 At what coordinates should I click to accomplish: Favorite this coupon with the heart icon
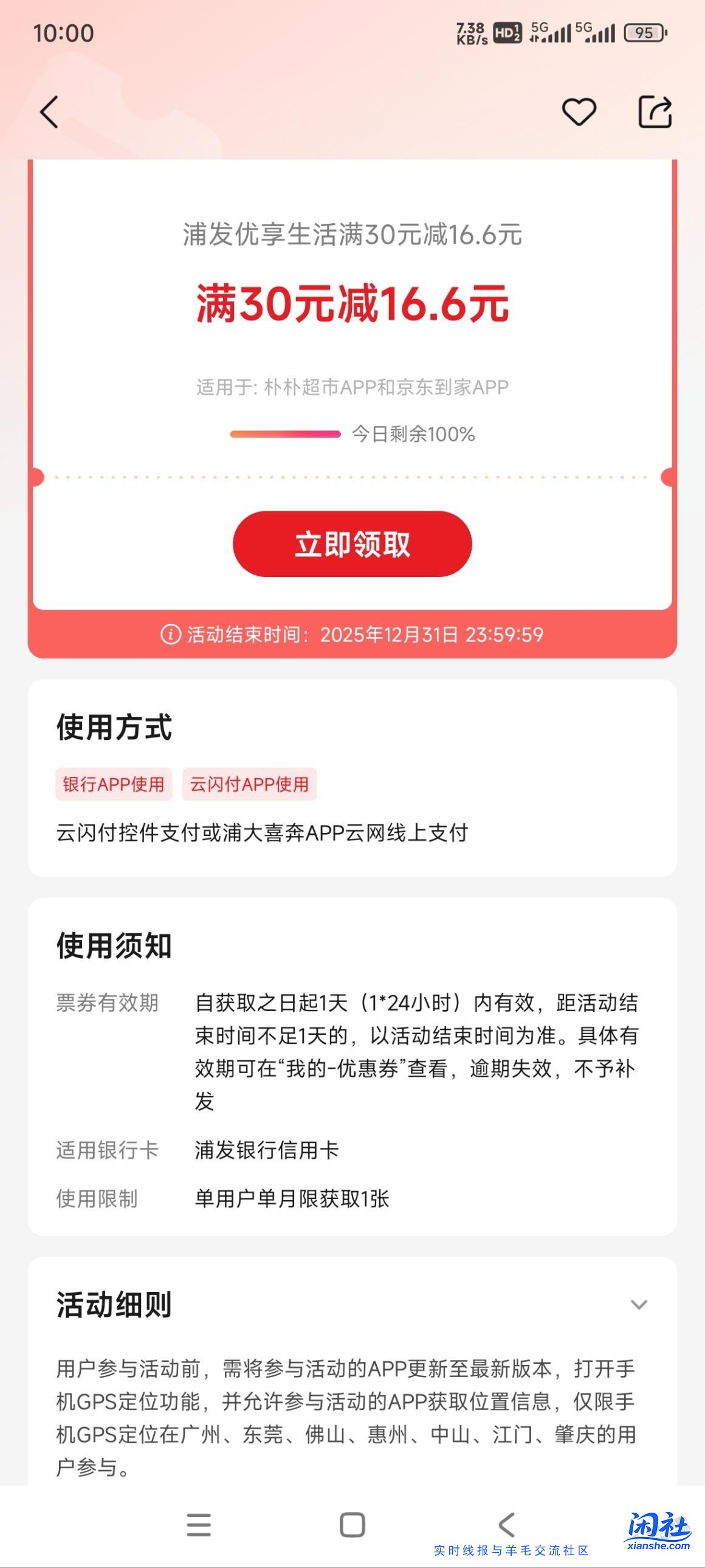tap(578, 112)
